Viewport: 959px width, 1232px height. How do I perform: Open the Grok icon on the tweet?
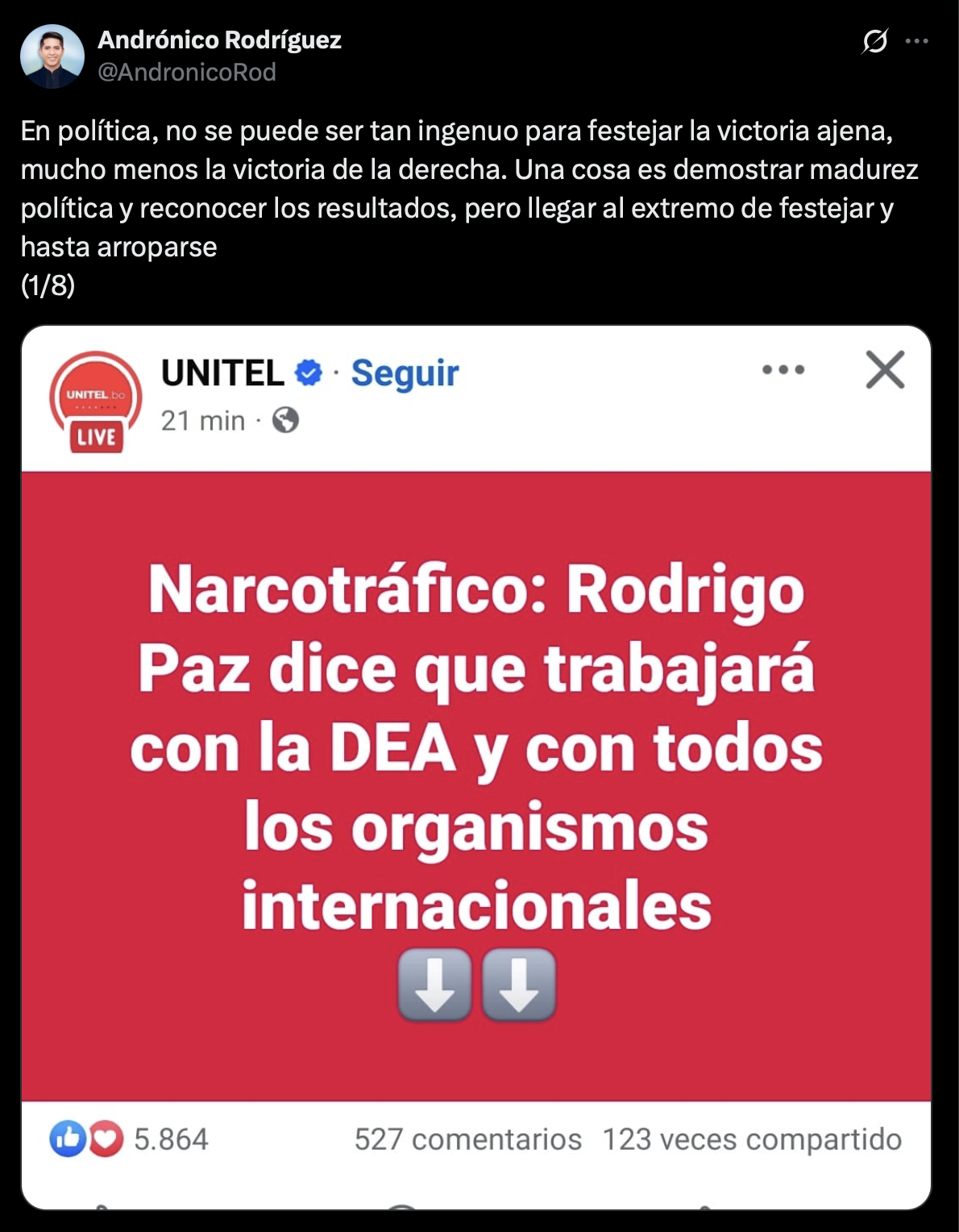(x=874, y=41)
